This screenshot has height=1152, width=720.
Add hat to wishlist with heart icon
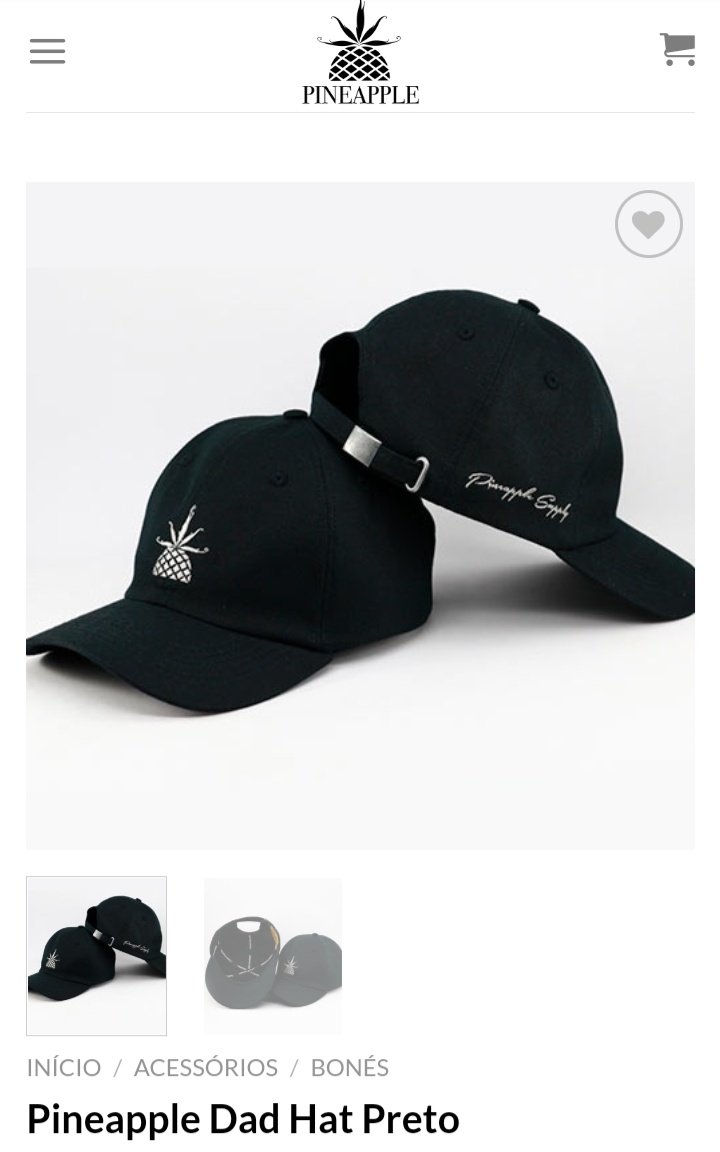pos(648,224)
